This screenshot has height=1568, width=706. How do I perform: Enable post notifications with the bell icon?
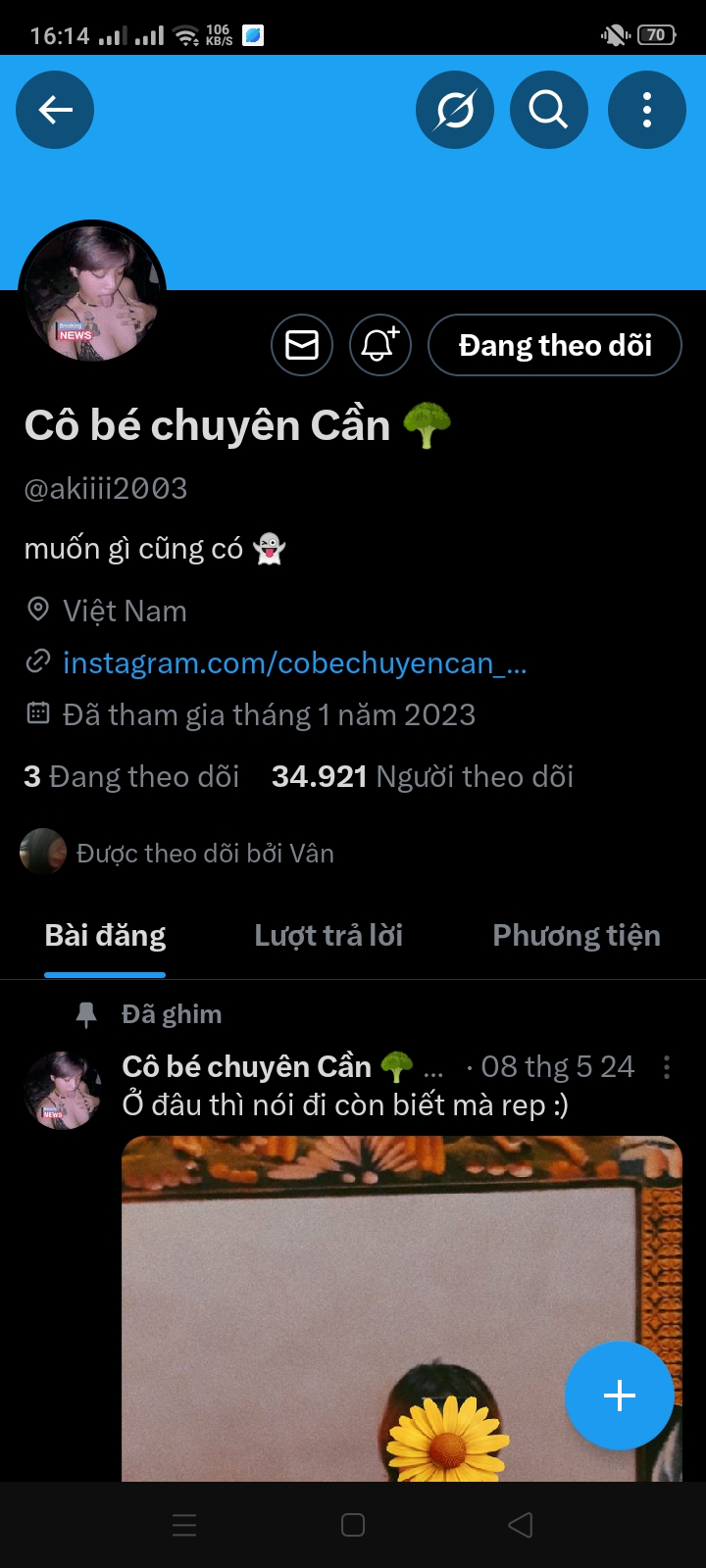coord(379,345)
